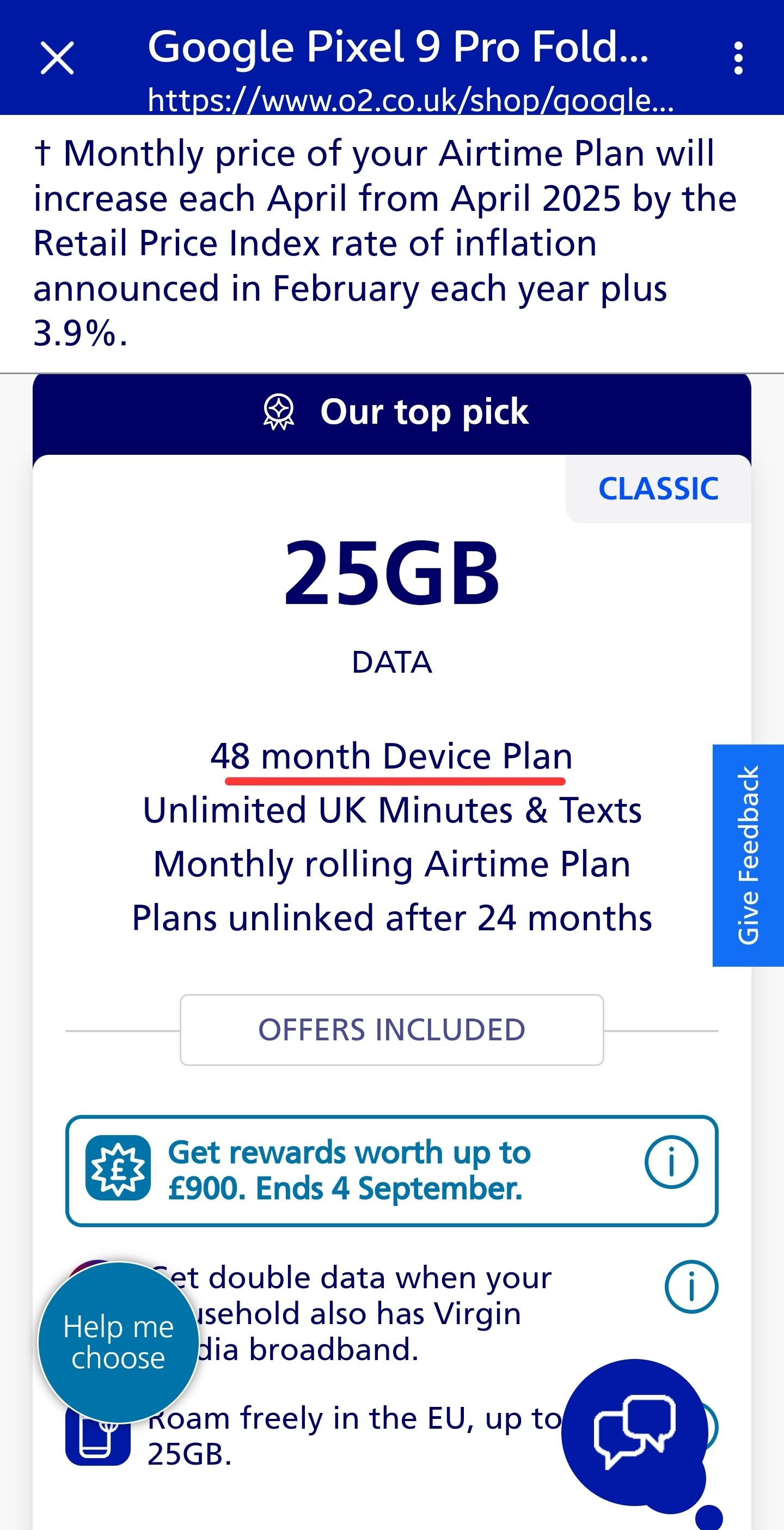
Task: Tap the underlined 48 month Device Plan link
Action: click(x=391, y=755)
